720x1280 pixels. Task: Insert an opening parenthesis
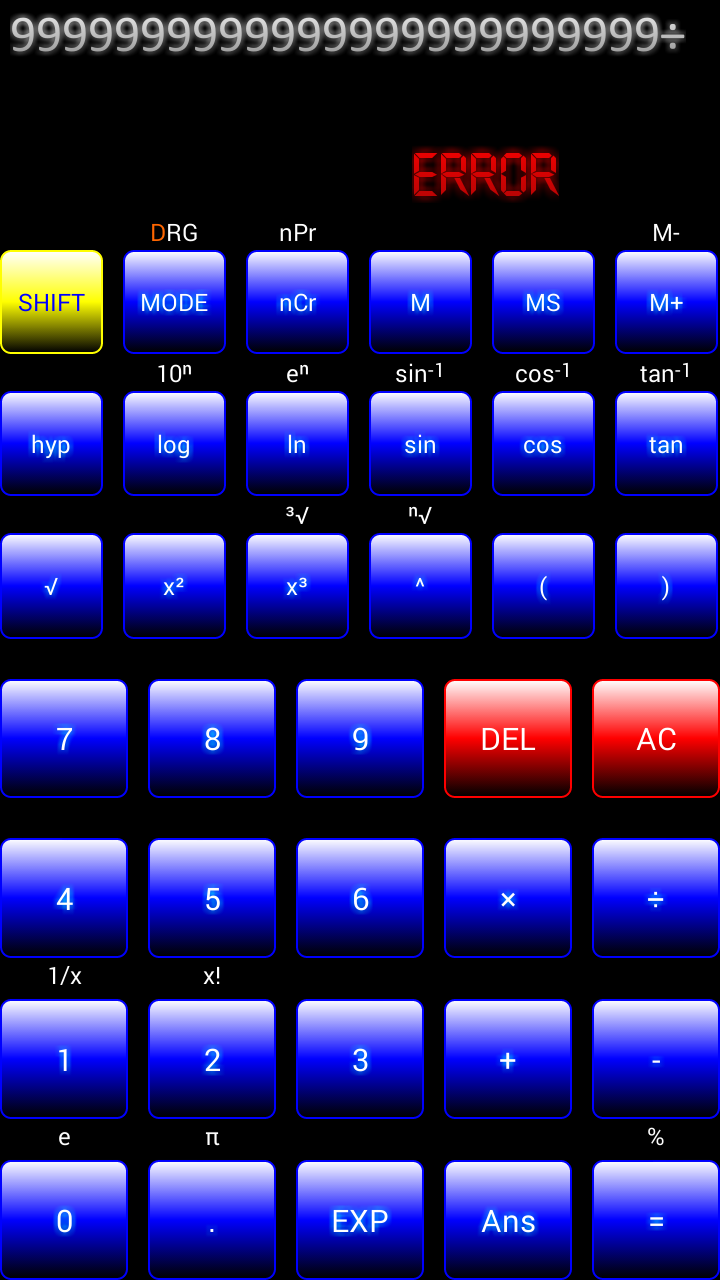coord(543,586)
